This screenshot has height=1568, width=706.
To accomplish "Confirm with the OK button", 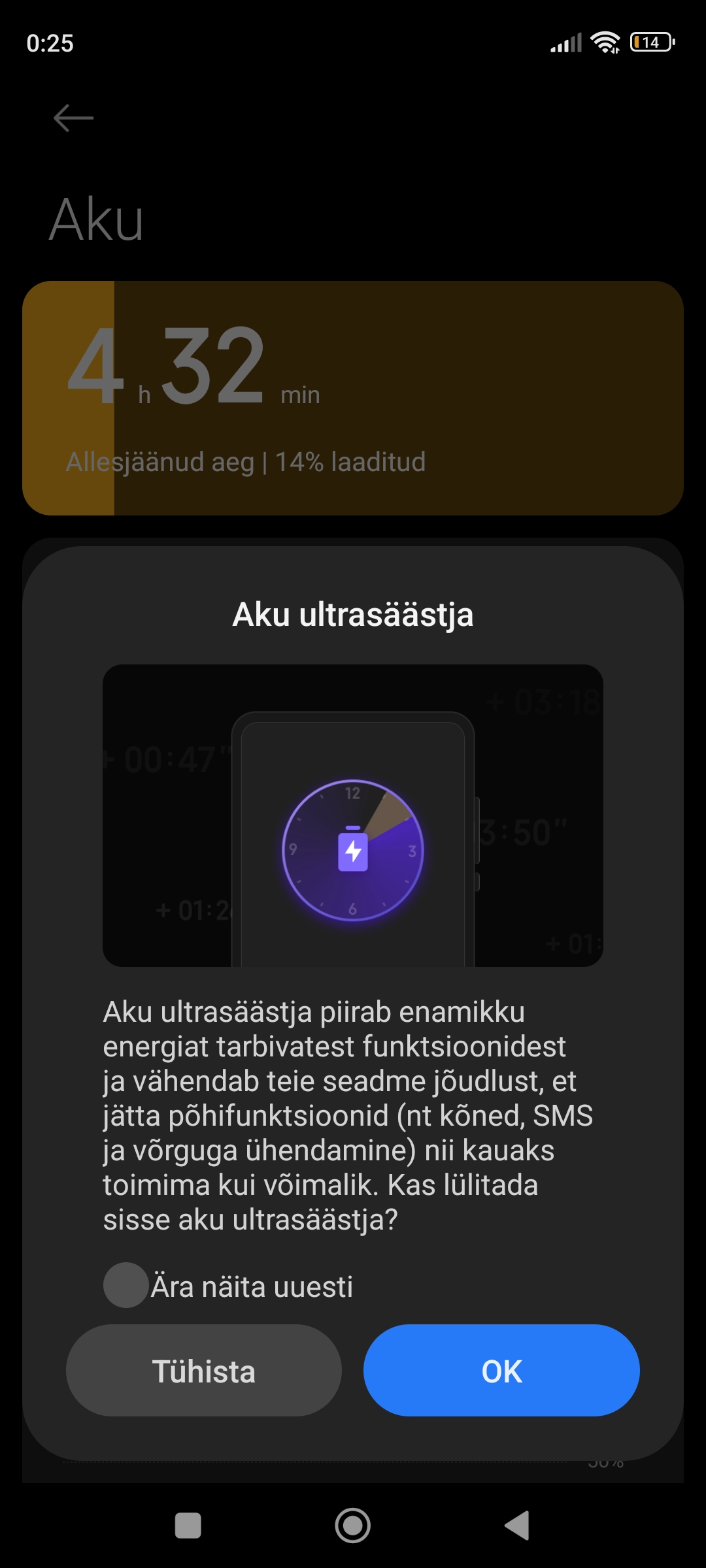I will click(x=501, y=1370).
